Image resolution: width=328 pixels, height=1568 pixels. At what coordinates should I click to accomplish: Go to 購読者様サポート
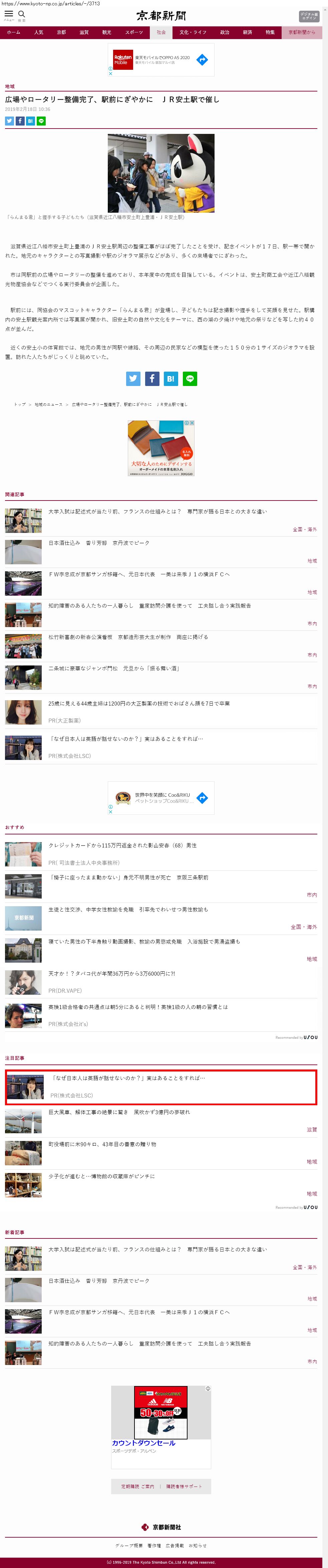pos(184,1486)
